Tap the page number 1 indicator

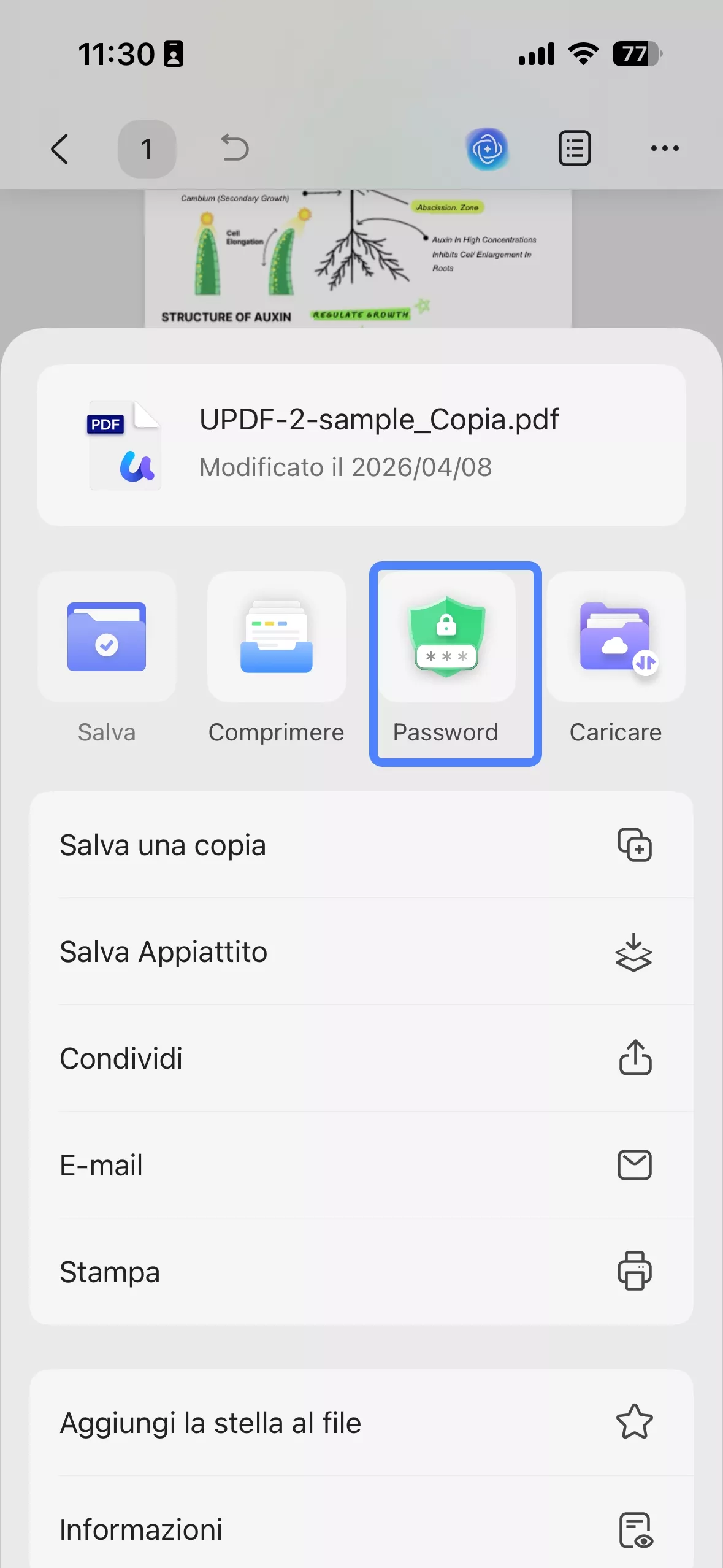[147, 148]
